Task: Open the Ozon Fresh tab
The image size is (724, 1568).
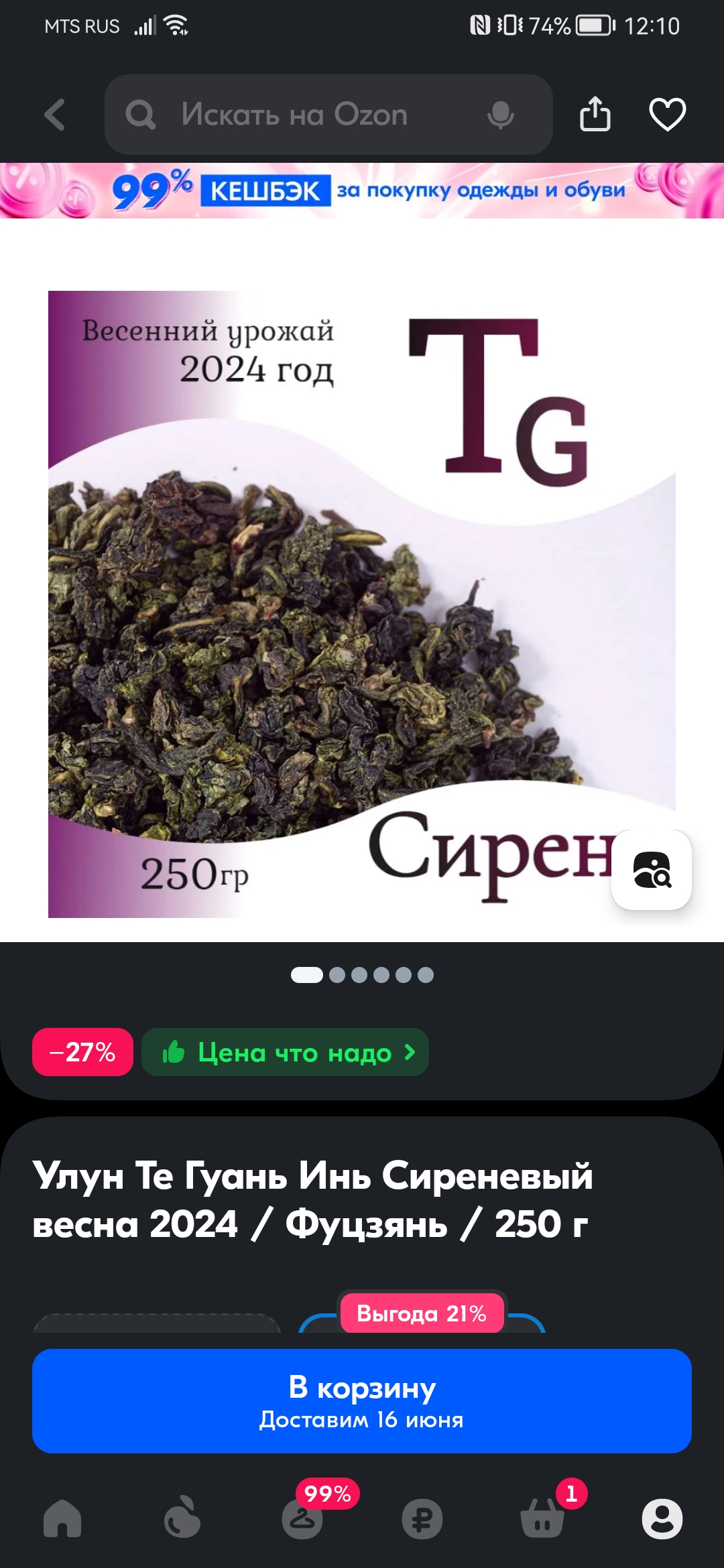Action: click(x=182, y=1518)
